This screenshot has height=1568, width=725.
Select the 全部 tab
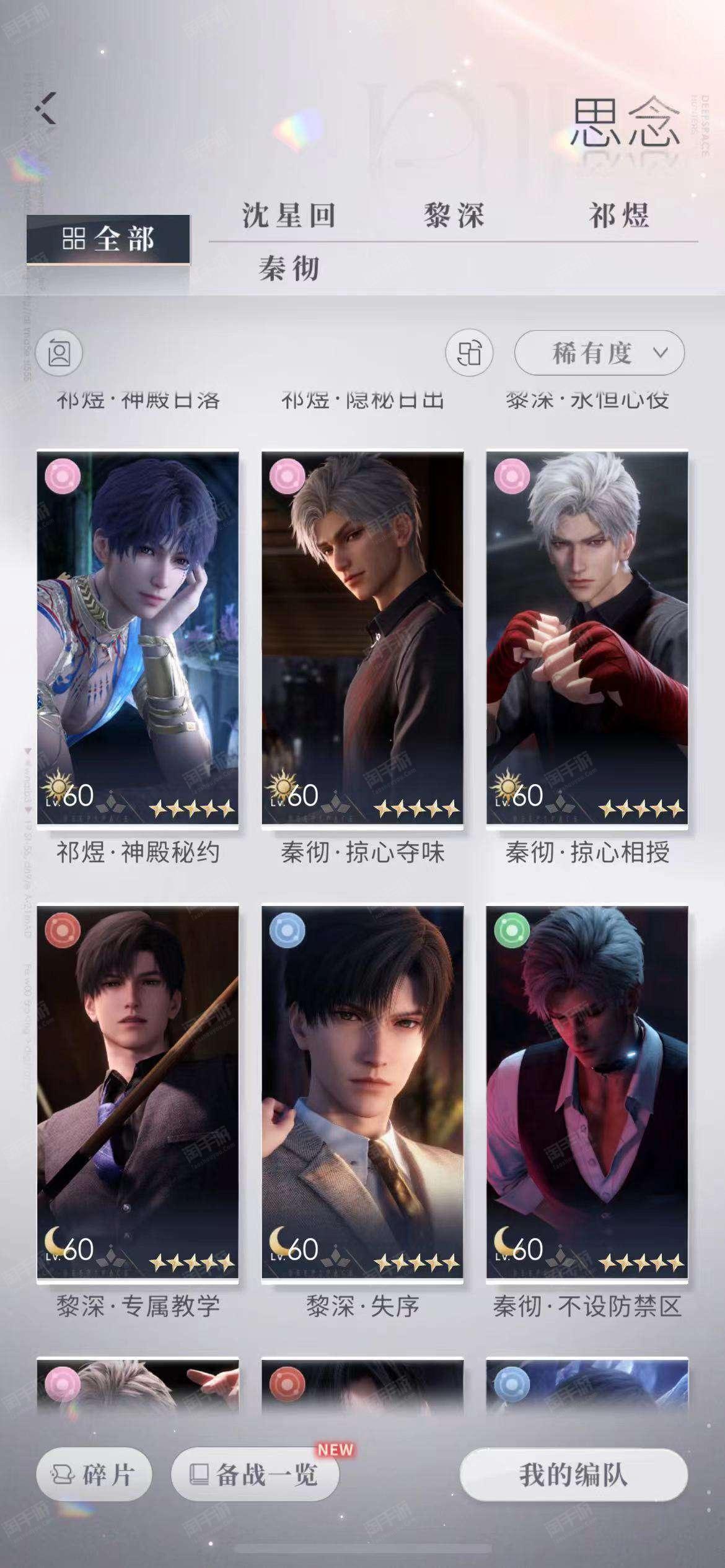click(x=108, y=239)
